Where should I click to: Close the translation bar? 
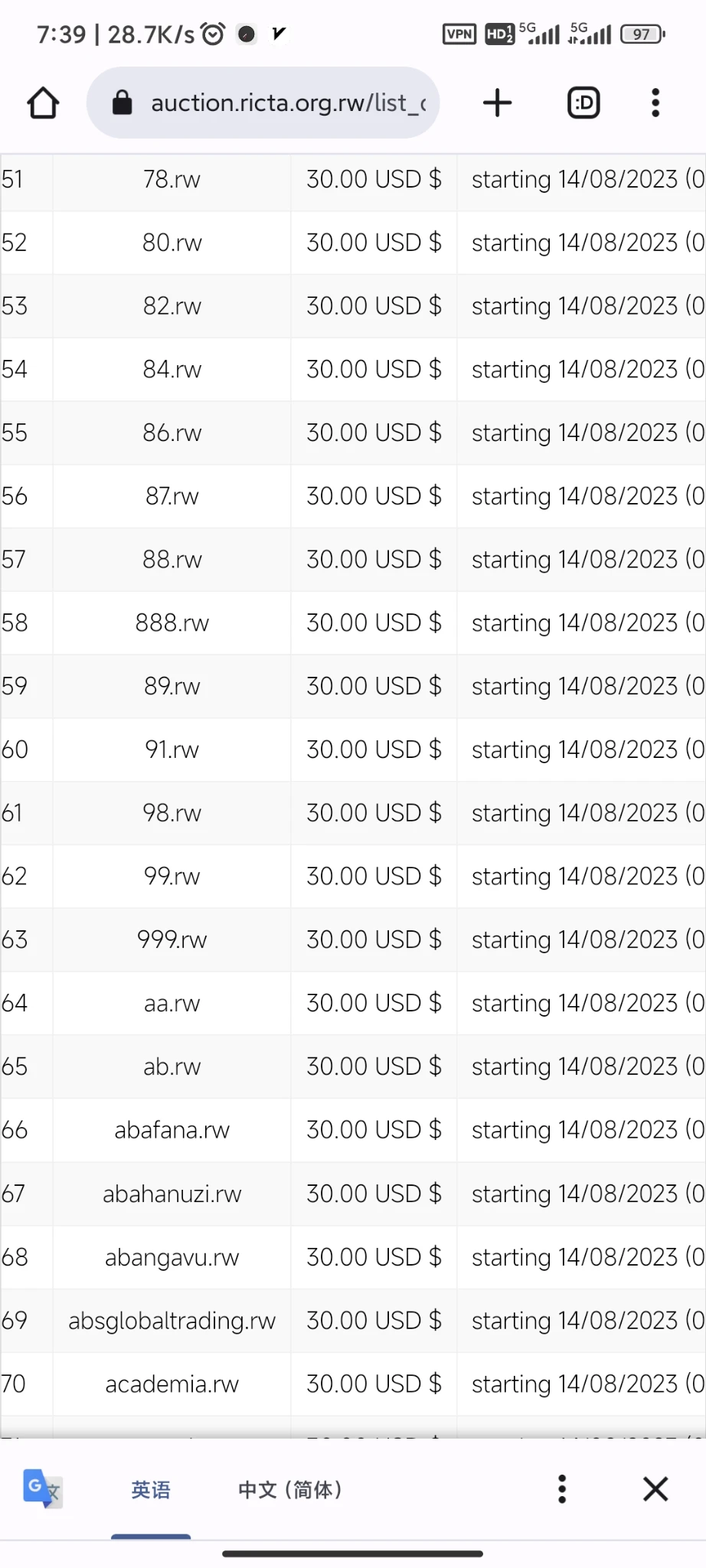(655, 1489)
